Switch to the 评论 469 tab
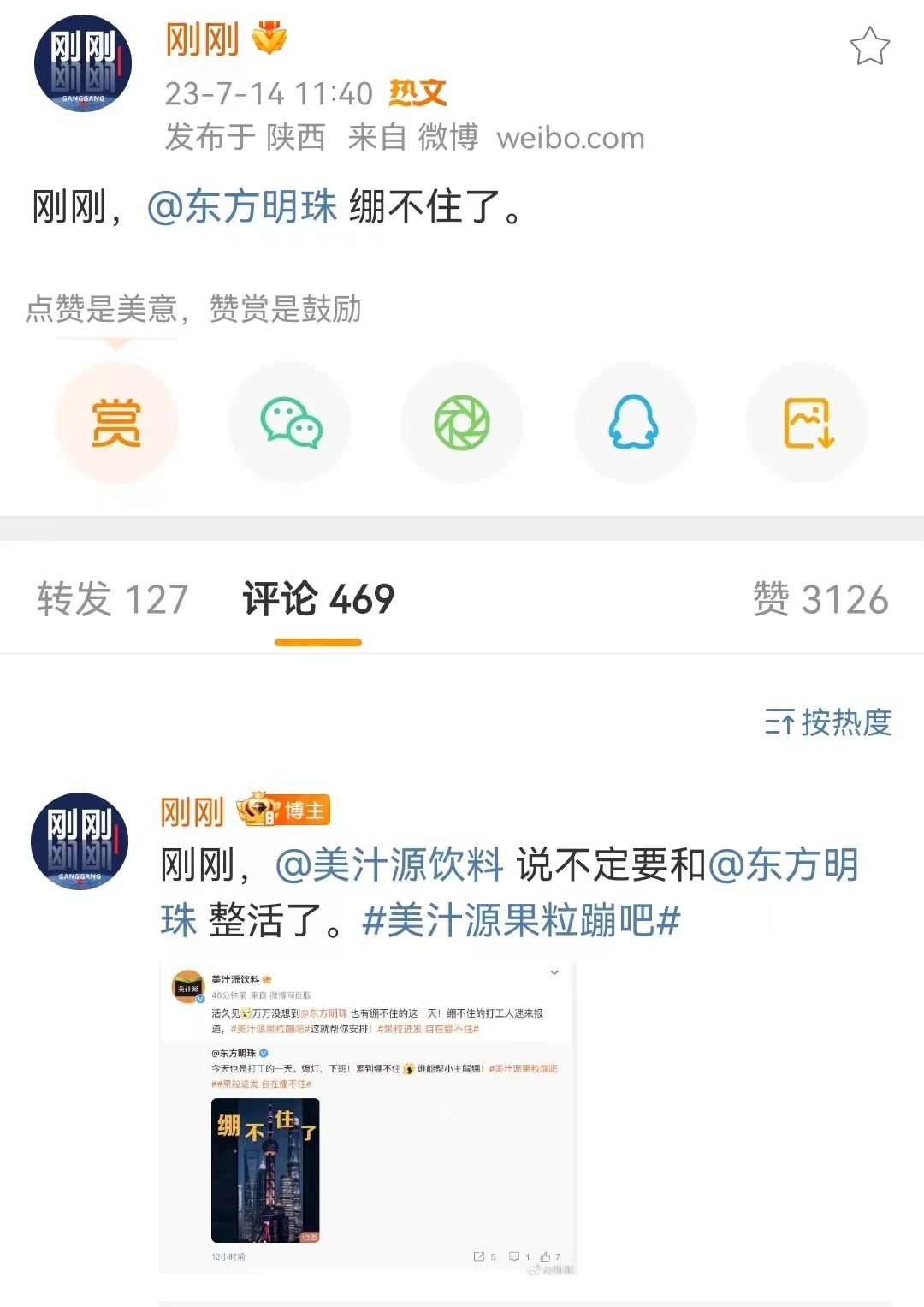Viewport: 924px width, 1307px height. point(318,599)
